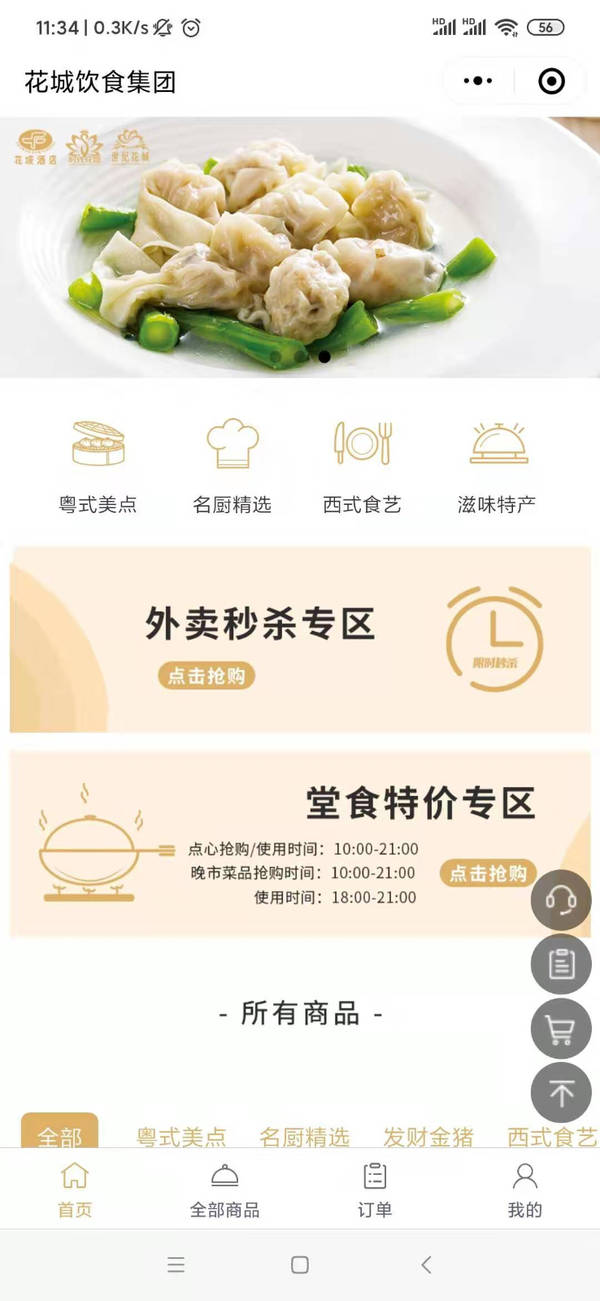Open the floating order clipboard button
Image resolution: width=600 pixels, height=1301 pixels.
pos(561,964)
